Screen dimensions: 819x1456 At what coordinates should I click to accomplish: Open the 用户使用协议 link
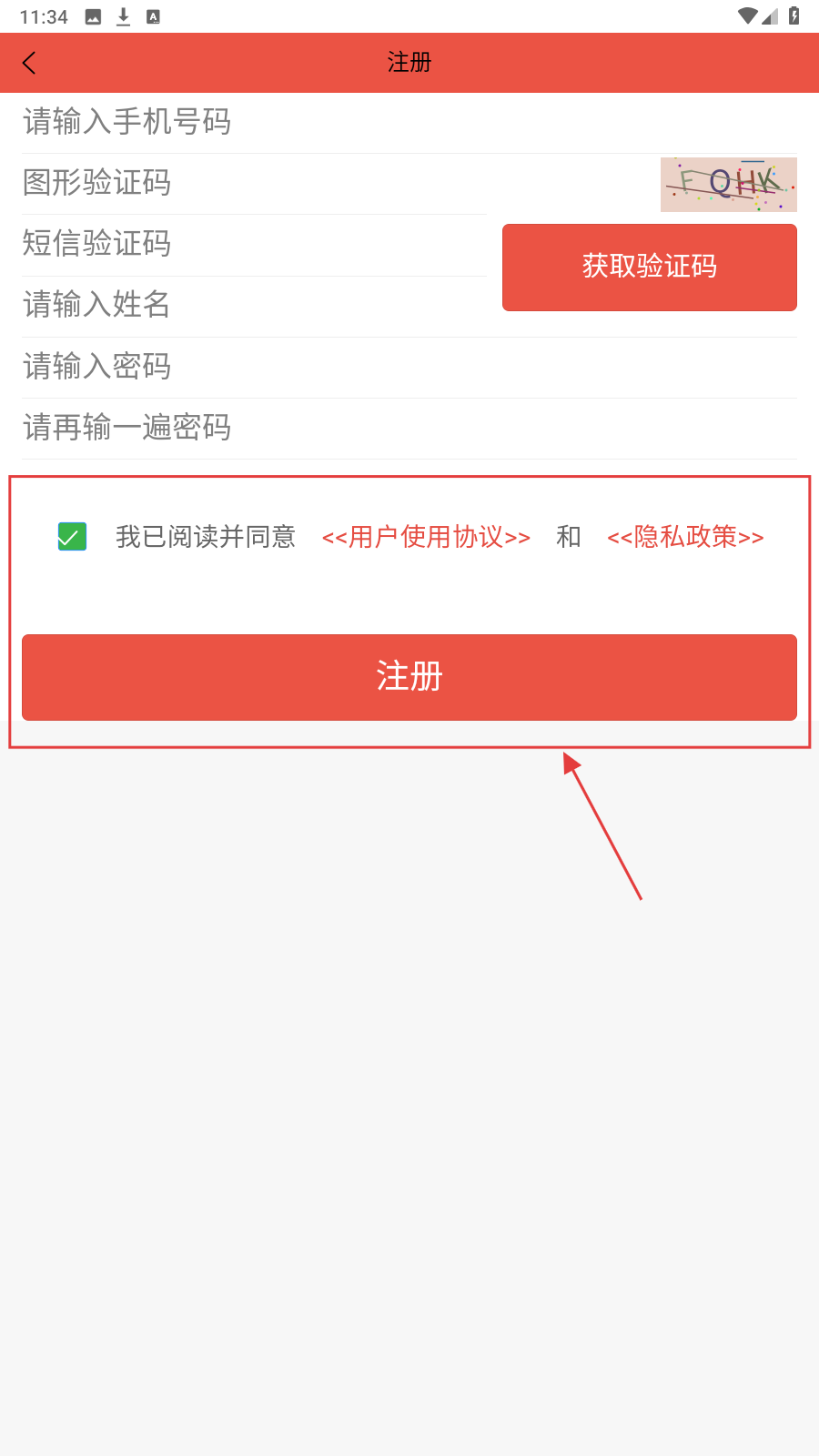426,537
